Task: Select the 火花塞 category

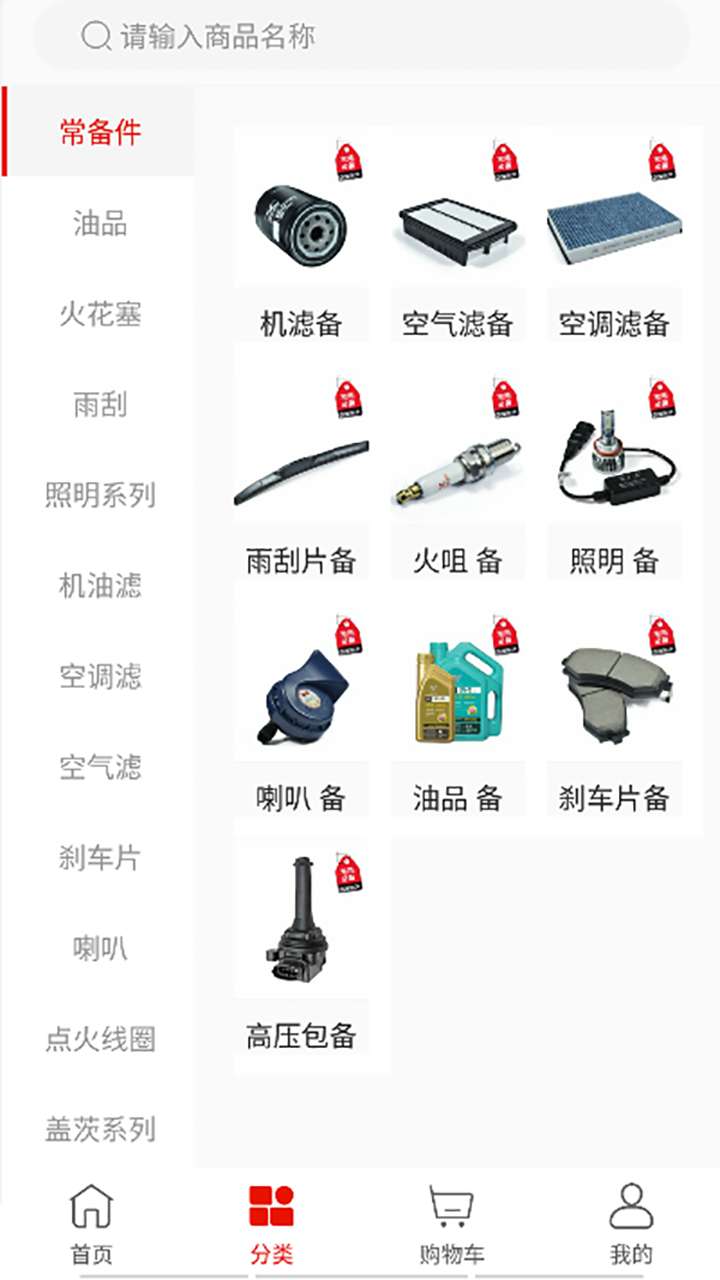Action: click(x=100, y=314)
